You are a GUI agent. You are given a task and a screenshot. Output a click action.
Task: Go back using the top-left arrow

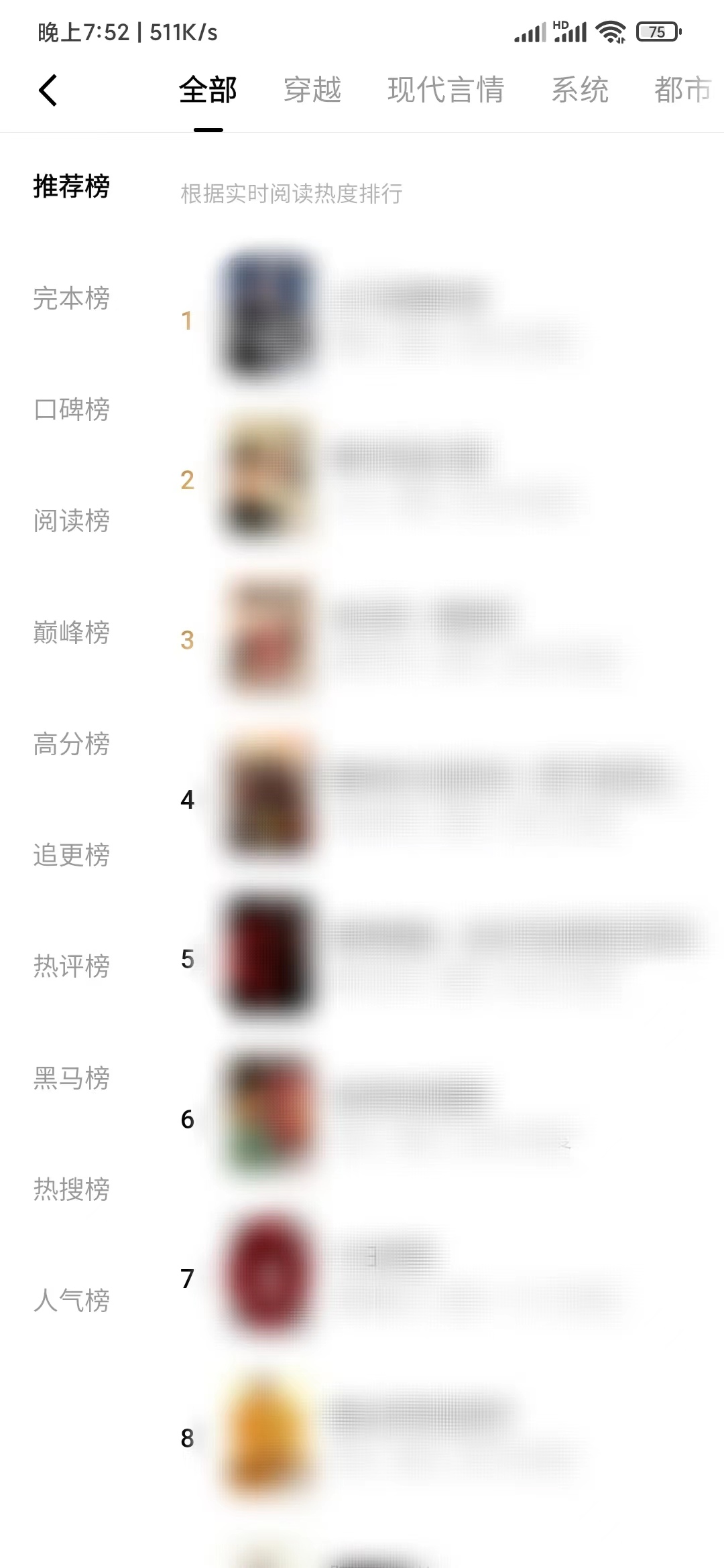48,90
